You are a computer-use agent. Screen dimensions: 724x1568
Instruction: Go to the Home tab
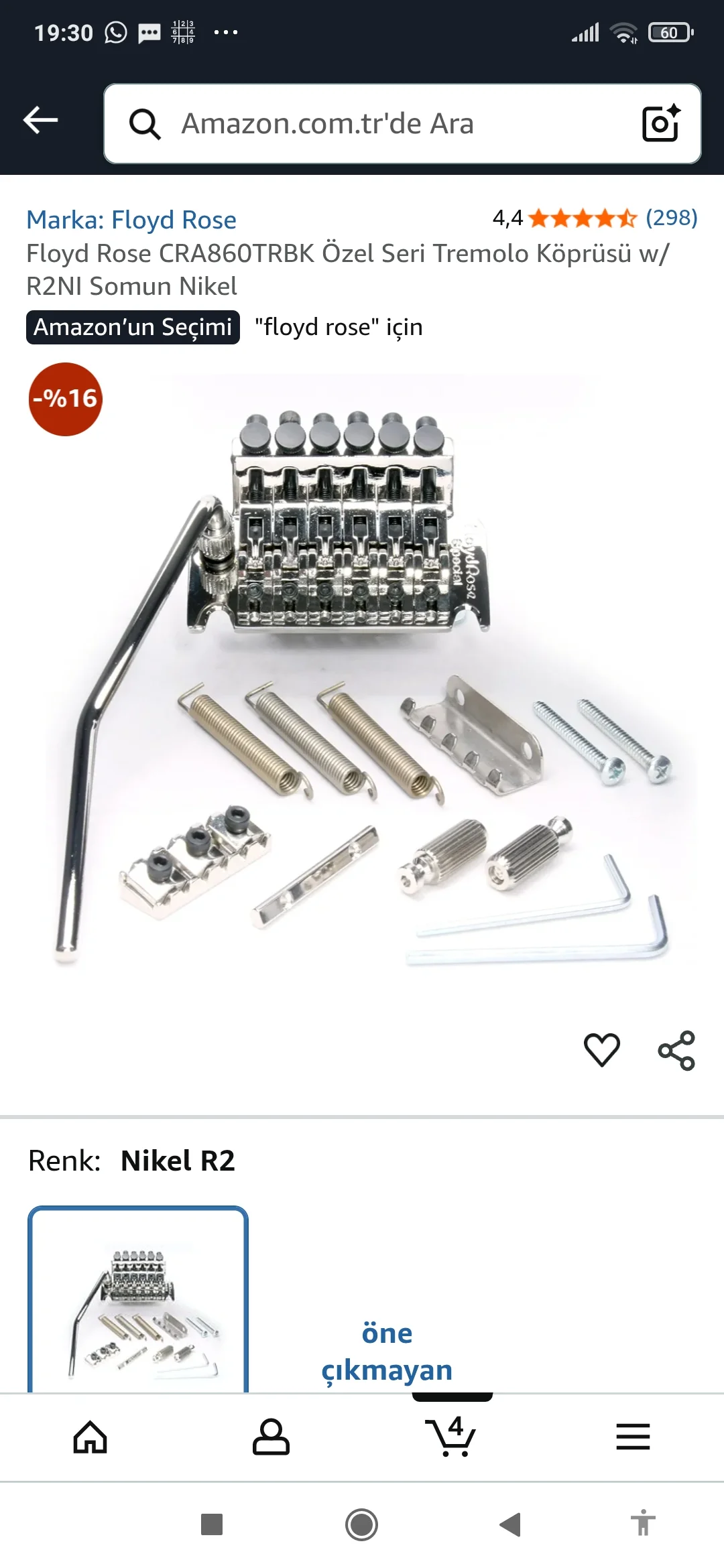pos(90,1437)
